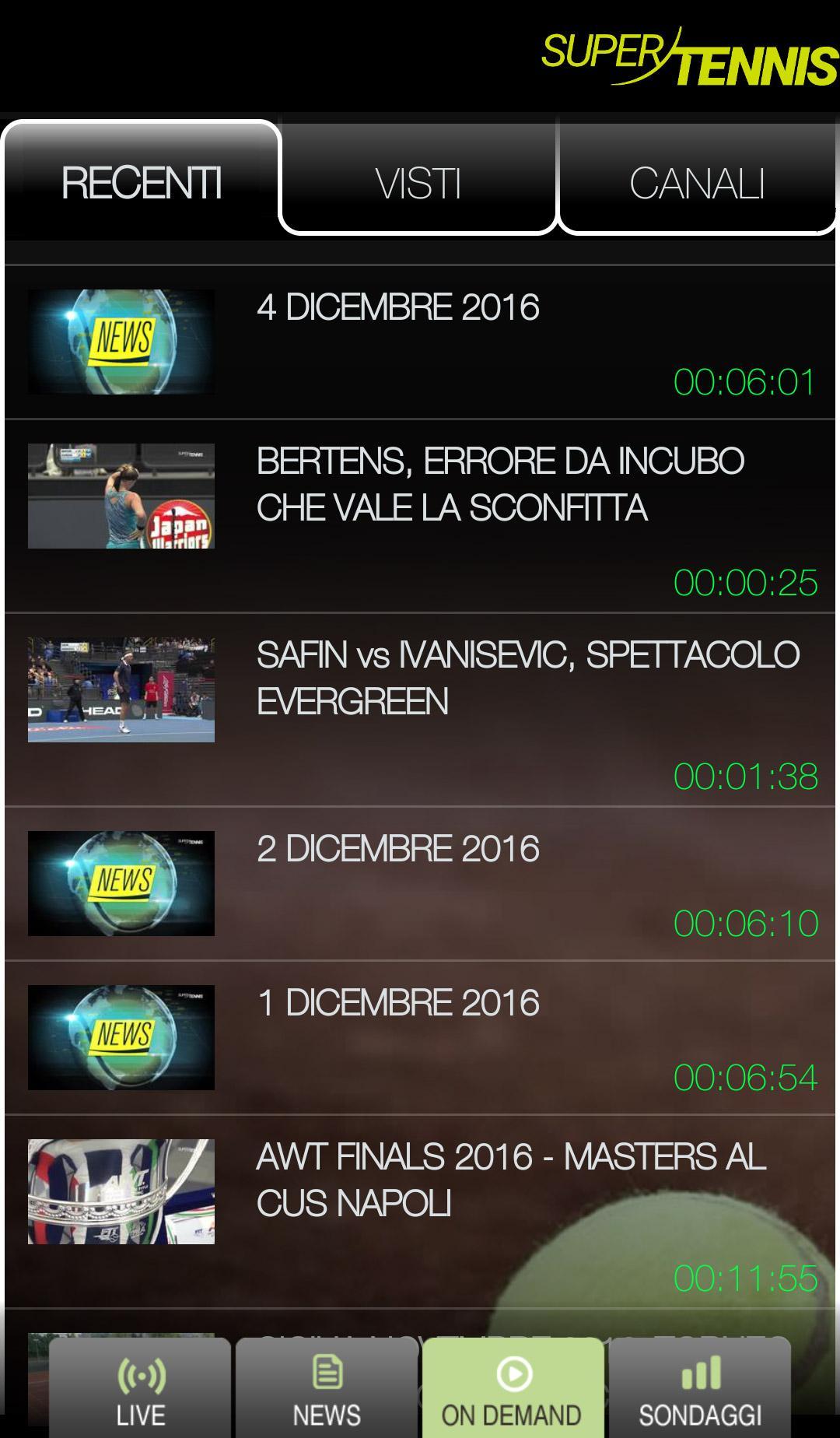Viewport: 840px width, 1438px height.
Task: Open the Sondaggi polls section
Action: [x=699, y=1391]
